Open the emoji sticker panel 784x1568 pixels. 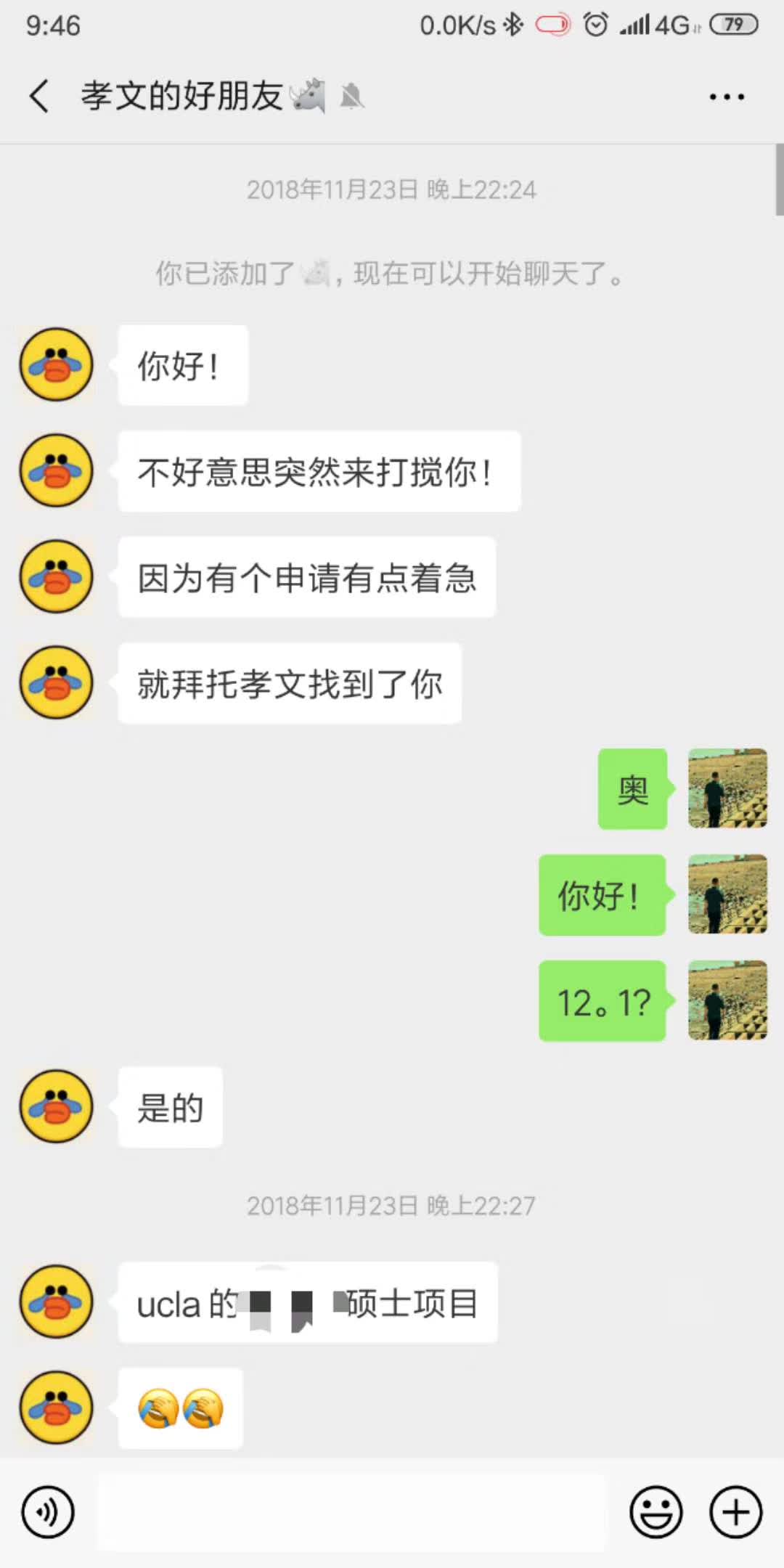(x=656, y=1513)
